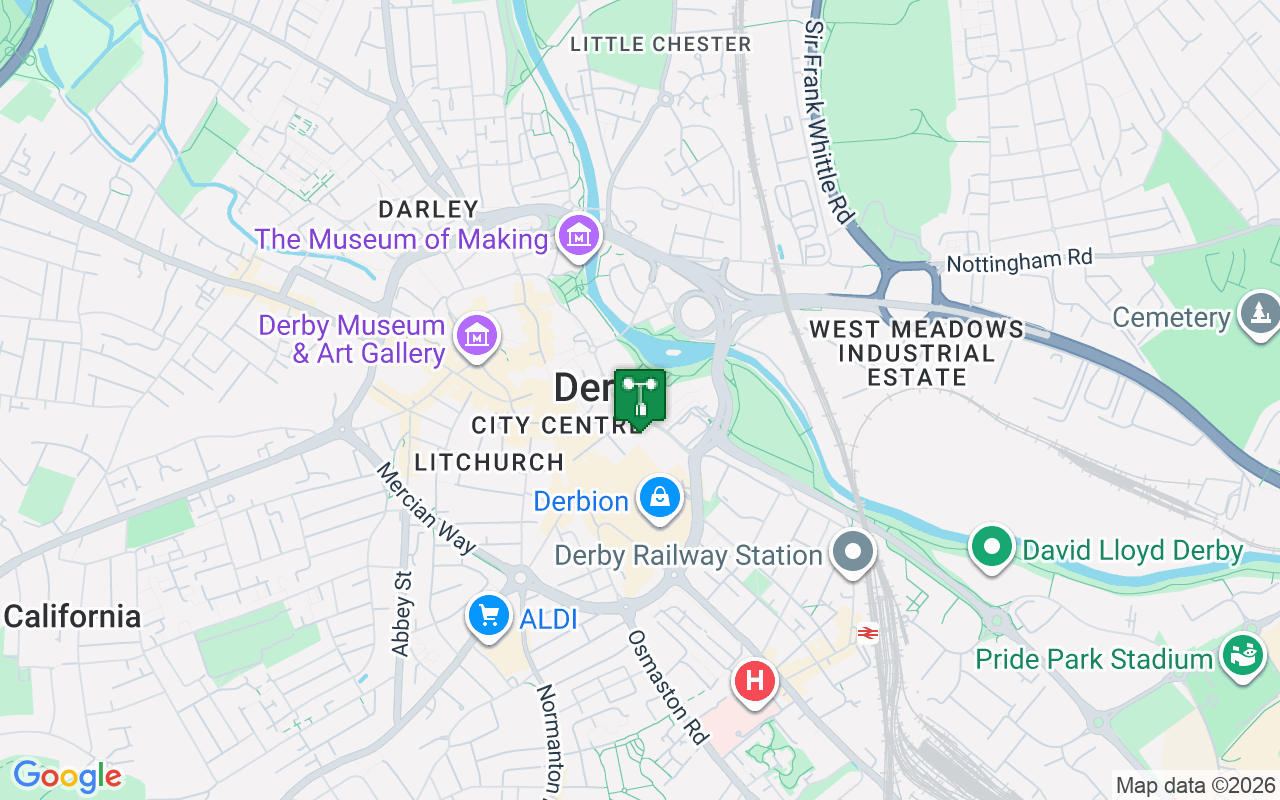This screenshot has height=800, width=1280.
Task: Tap the Cemetery marker
Action: [x=1259, y=313]
